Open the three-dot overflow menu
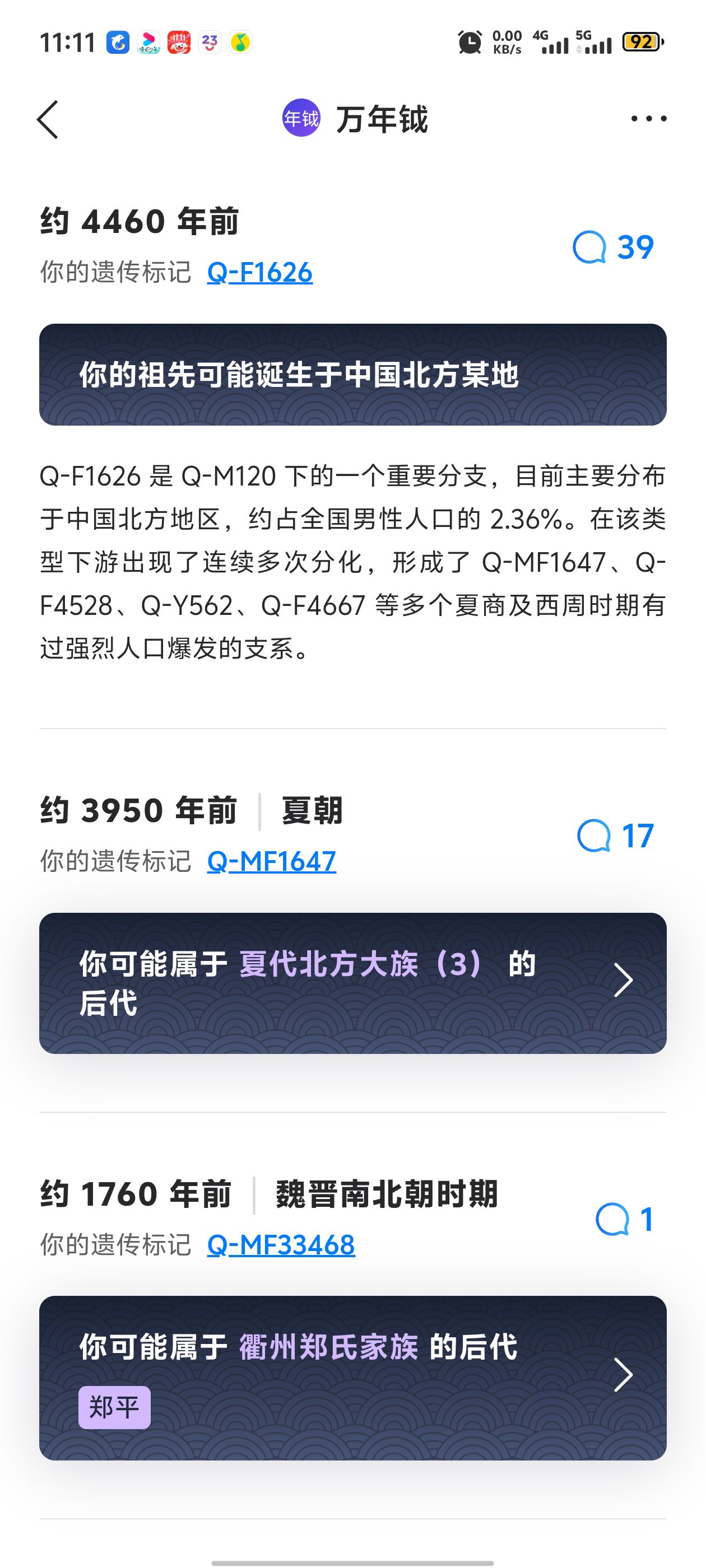706x1568 pixels. (648, 119)
